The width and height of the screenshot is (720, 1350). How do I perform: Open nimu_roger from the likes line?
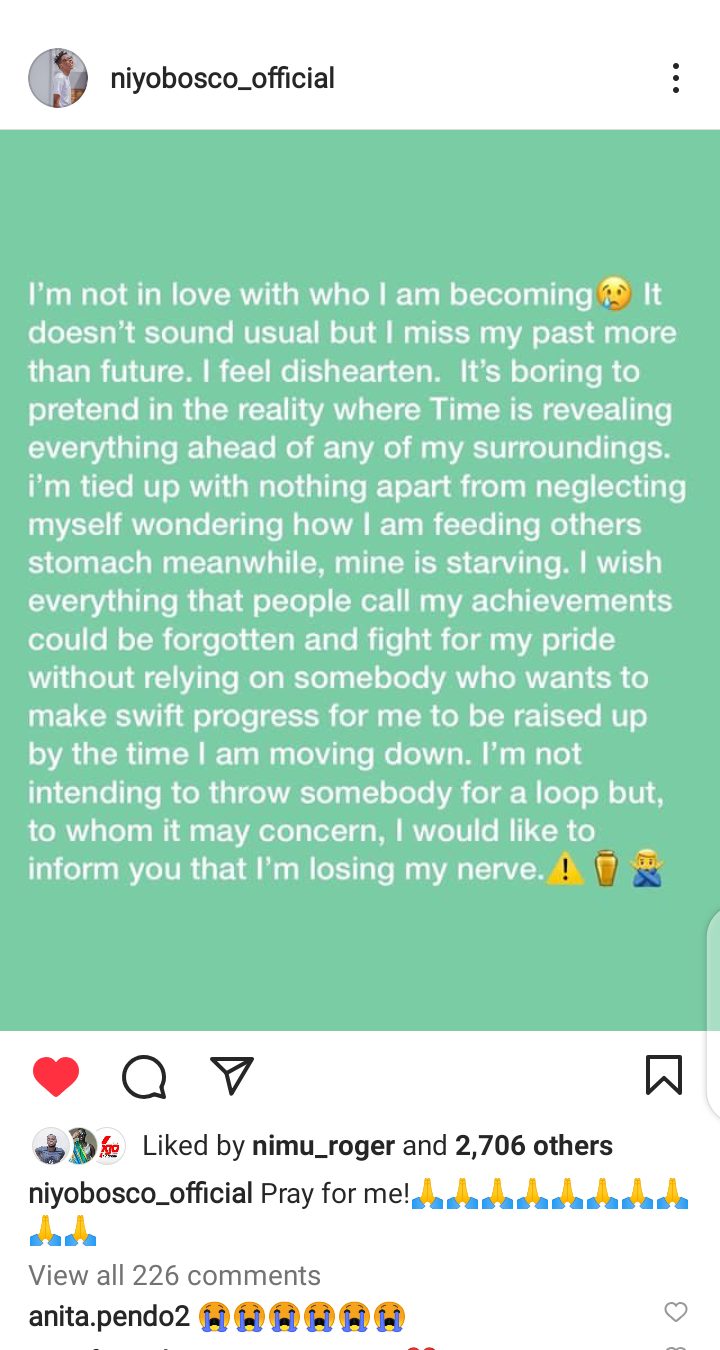pos(323,1146)
